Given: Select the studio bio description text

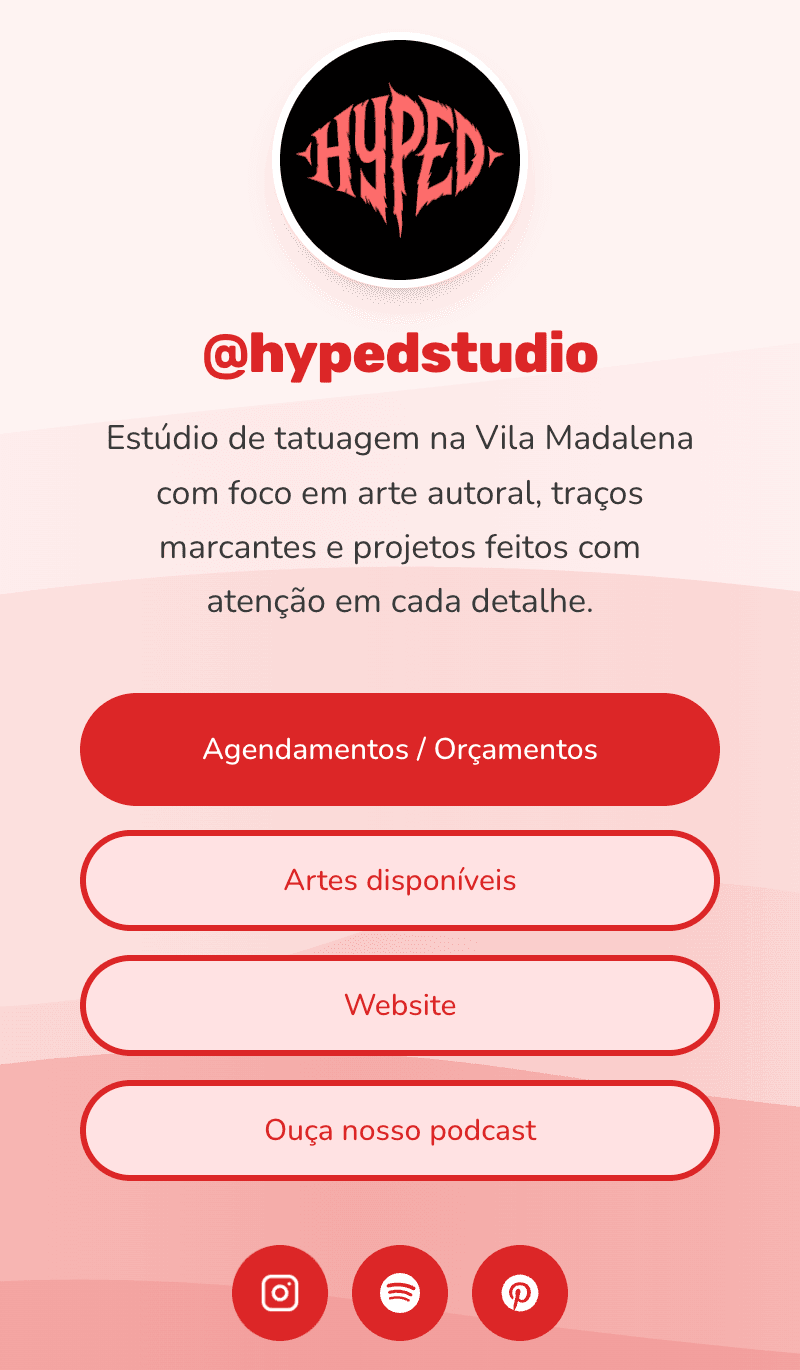Looking at the screenshot, I should pos(400,519).
